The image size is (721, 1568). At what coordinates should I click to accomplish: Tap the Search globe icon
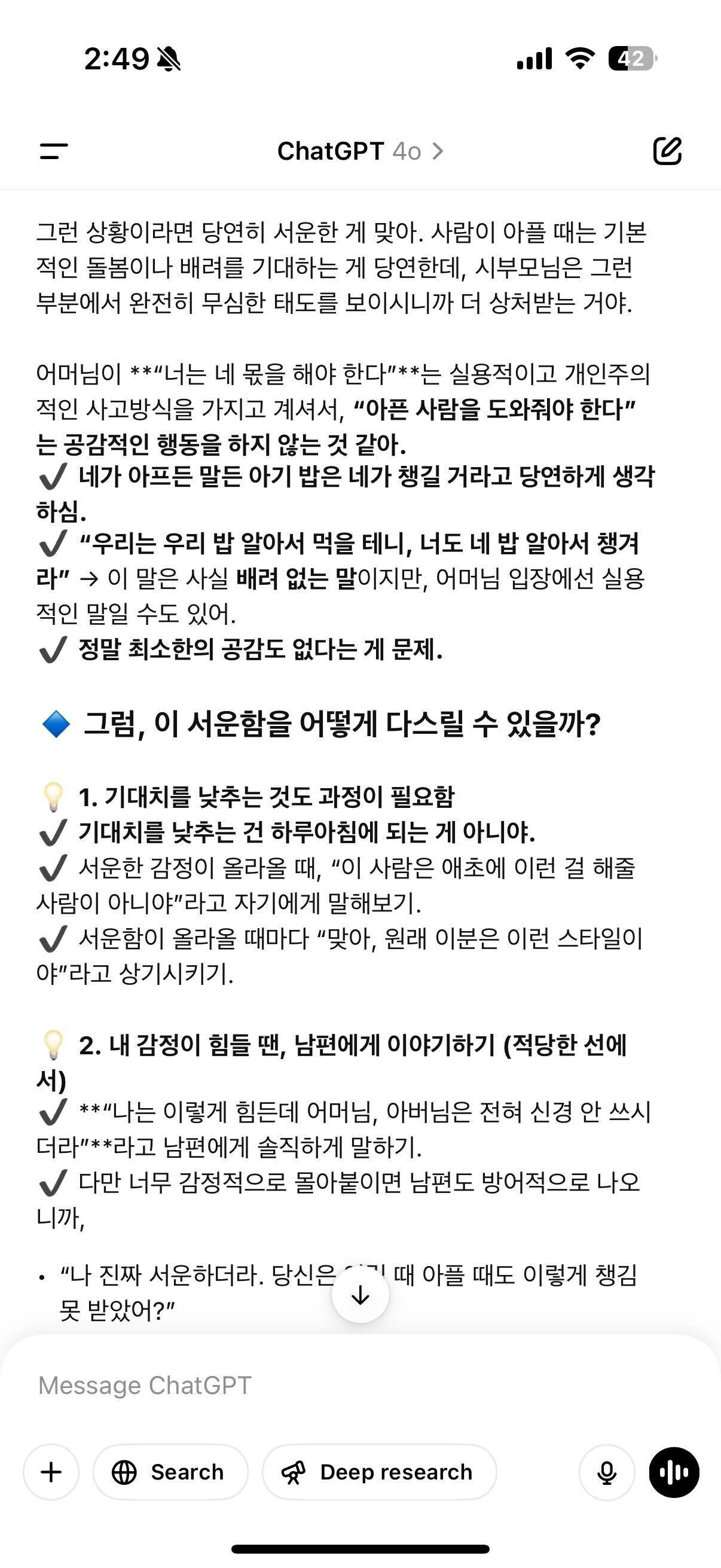click(124, 1472)
